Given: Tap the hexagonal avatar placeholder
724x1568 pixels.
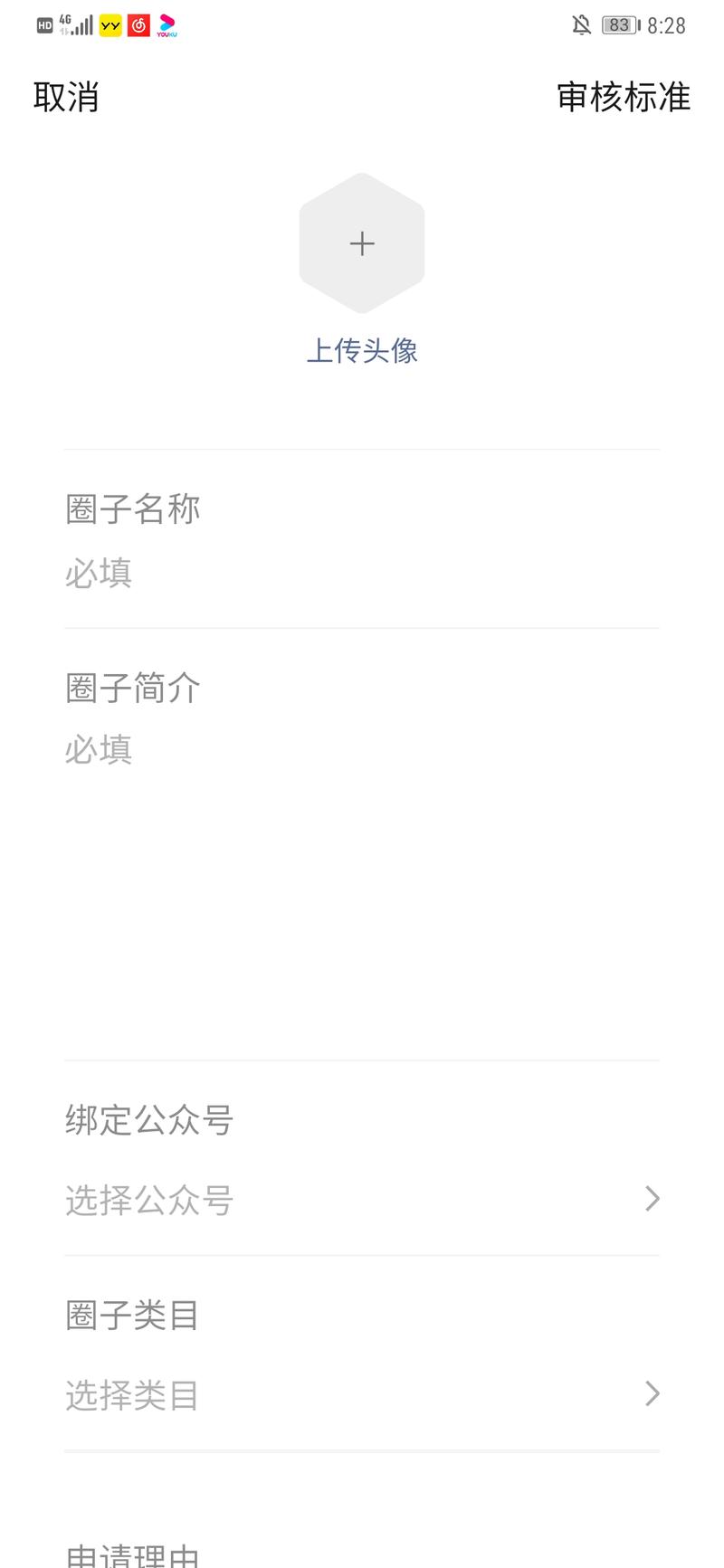Looking at the screenshot, I should point(362,243).
